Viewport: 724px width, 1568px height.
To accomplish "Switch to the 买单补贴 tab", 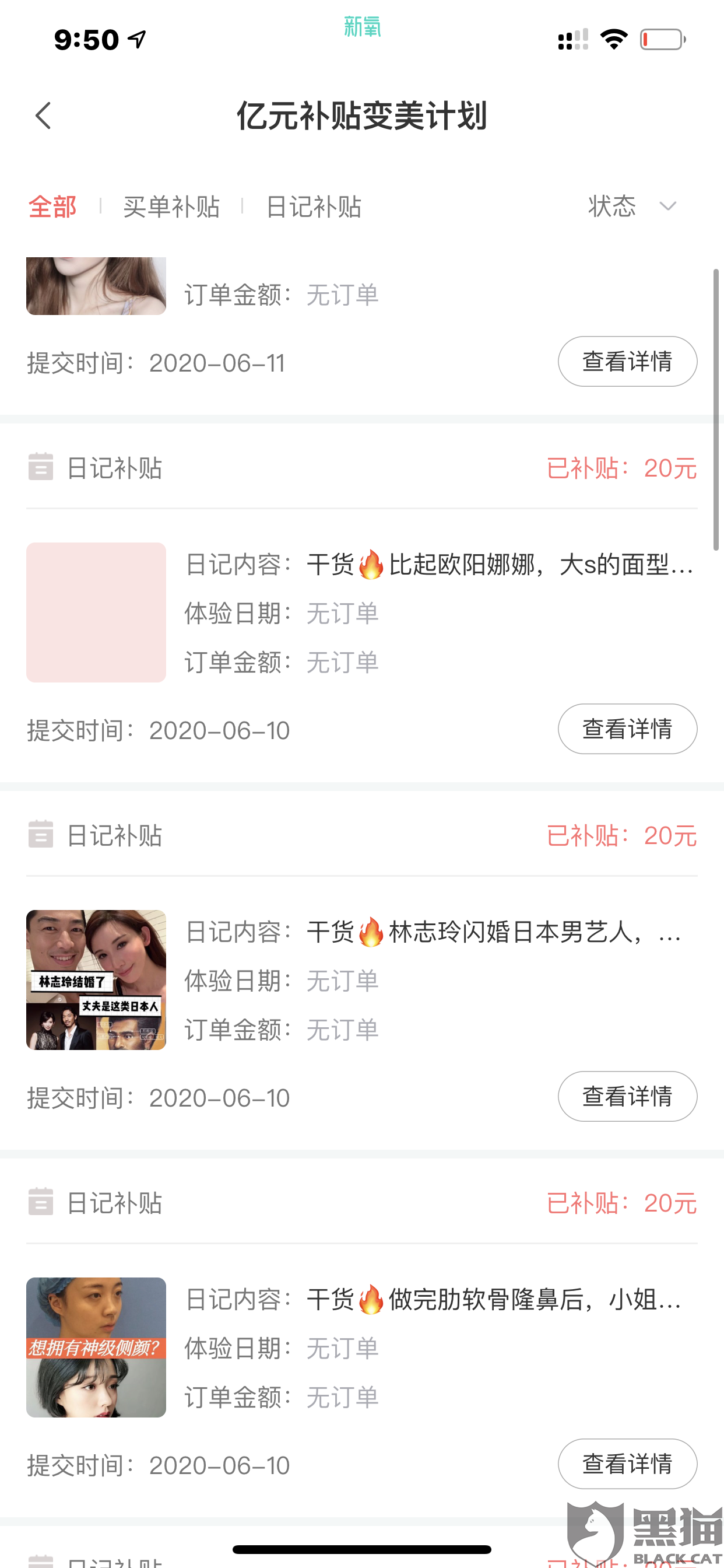I will 171,206.
